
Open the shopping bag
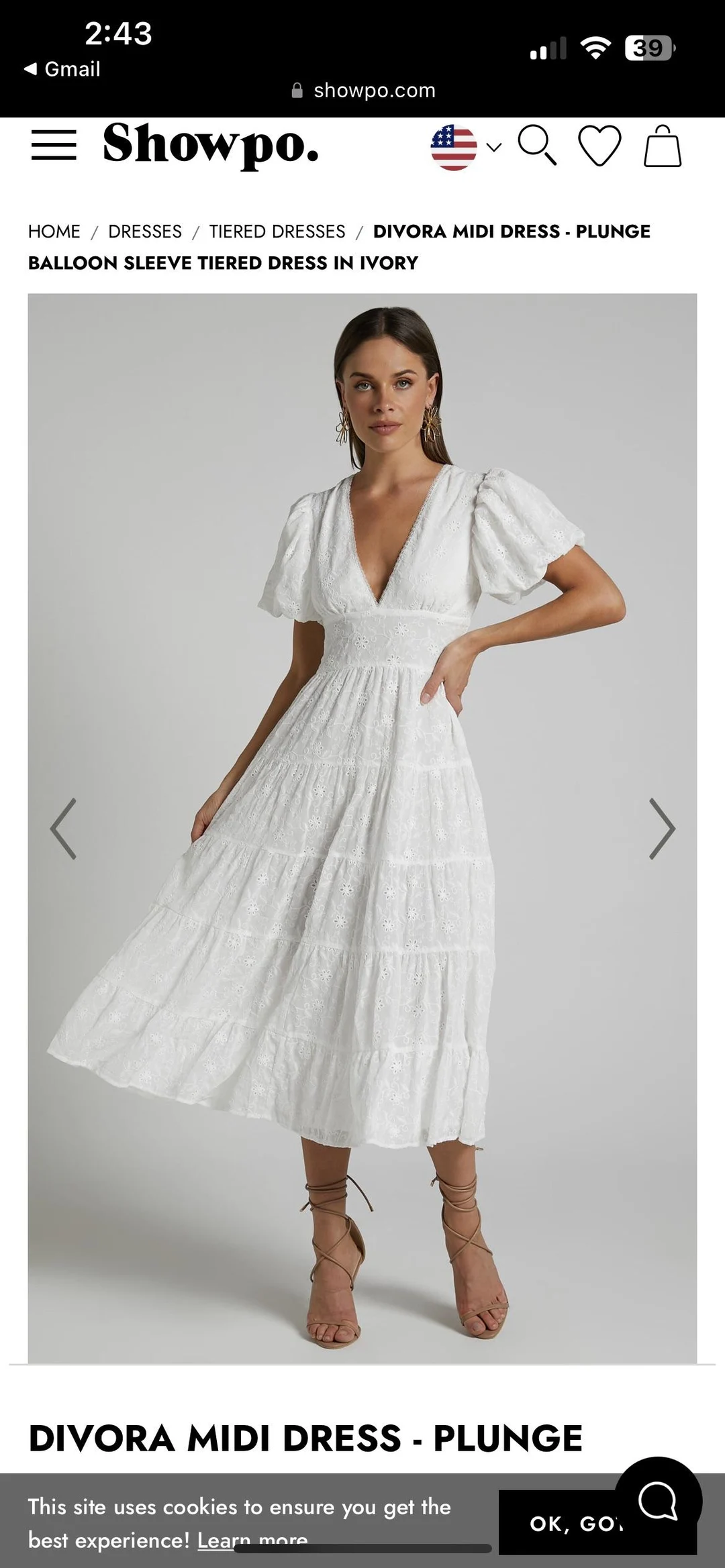point(663,146)
